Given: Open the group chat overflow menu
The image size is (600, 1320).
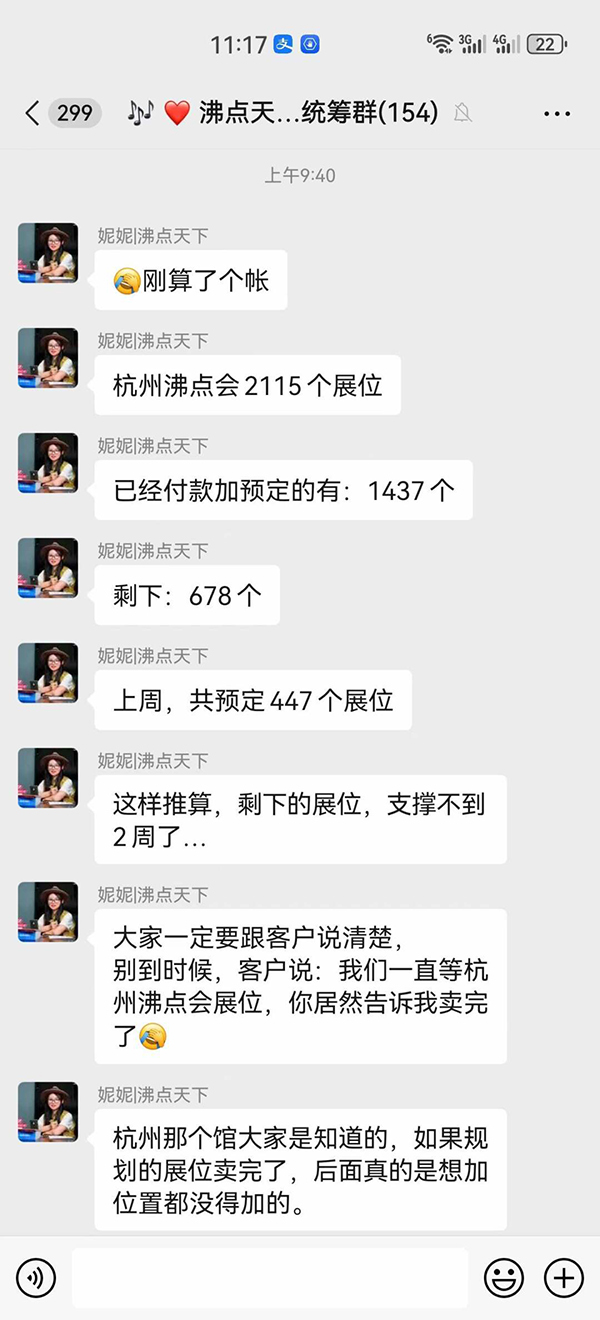Looking at the screenshot, I should pos(556,114).
